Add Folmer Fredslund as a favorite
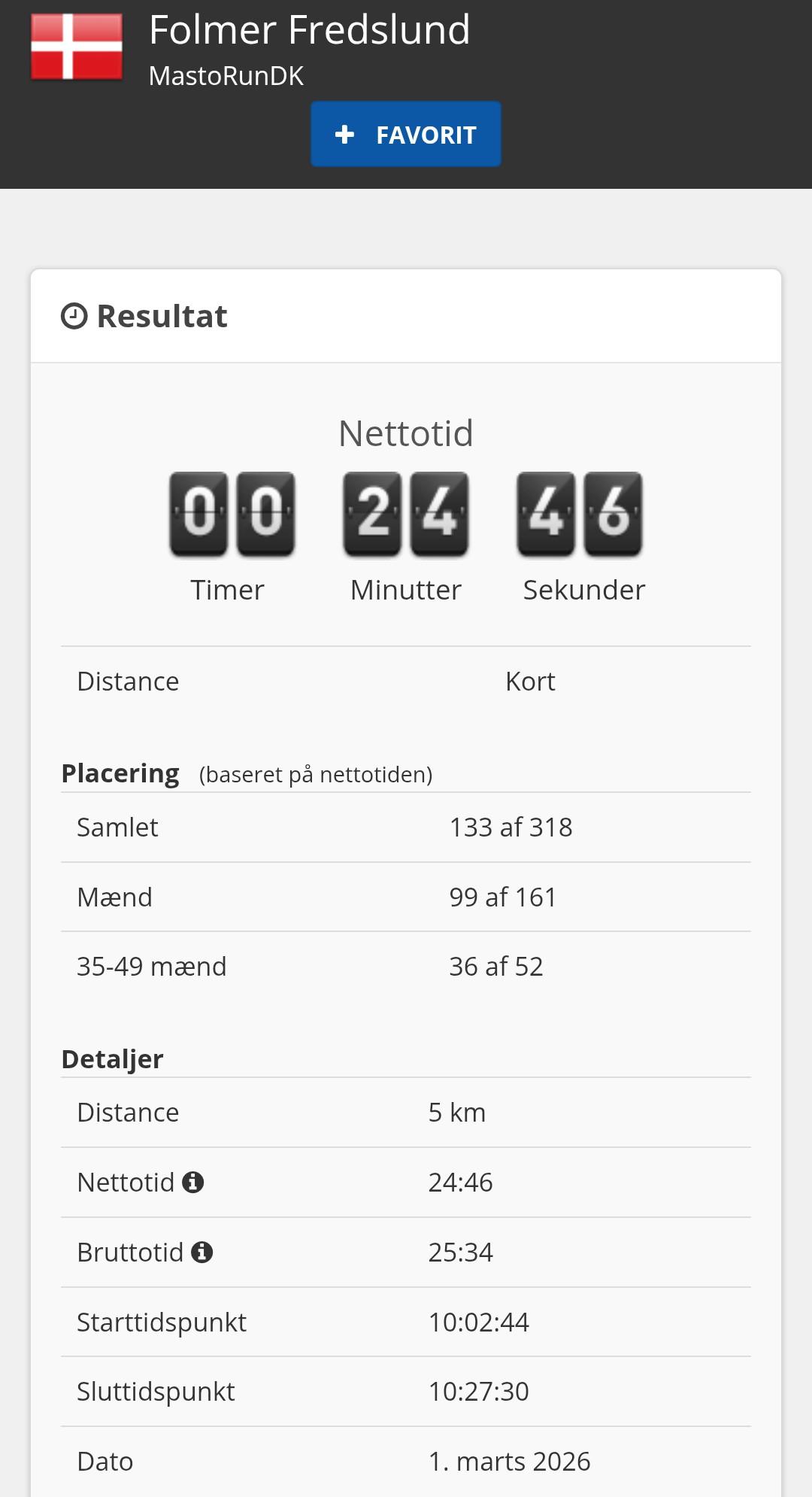This screenshot has width=812, height=1497. click(x=406, y=135)
